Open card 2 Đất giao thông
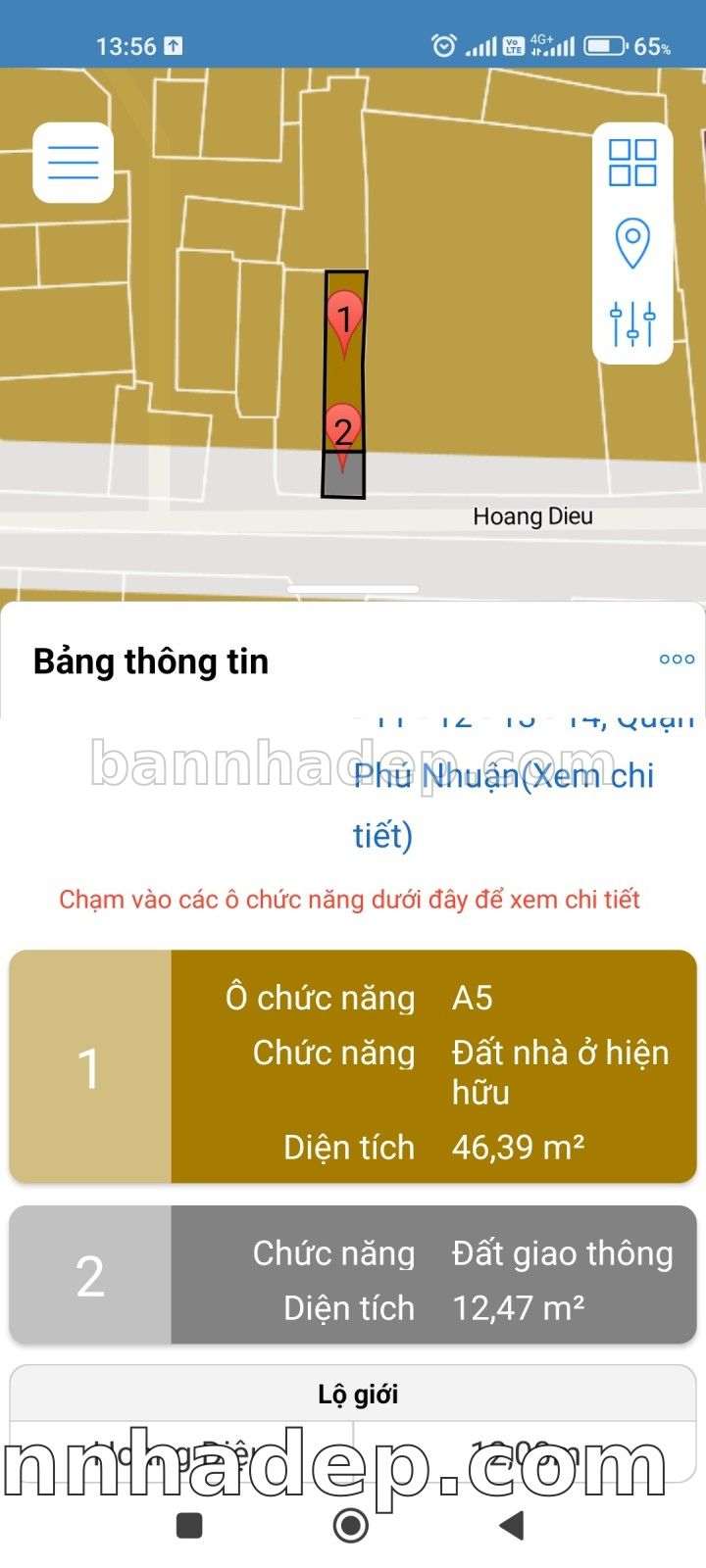706x1568 pixels. (353, 1274)
